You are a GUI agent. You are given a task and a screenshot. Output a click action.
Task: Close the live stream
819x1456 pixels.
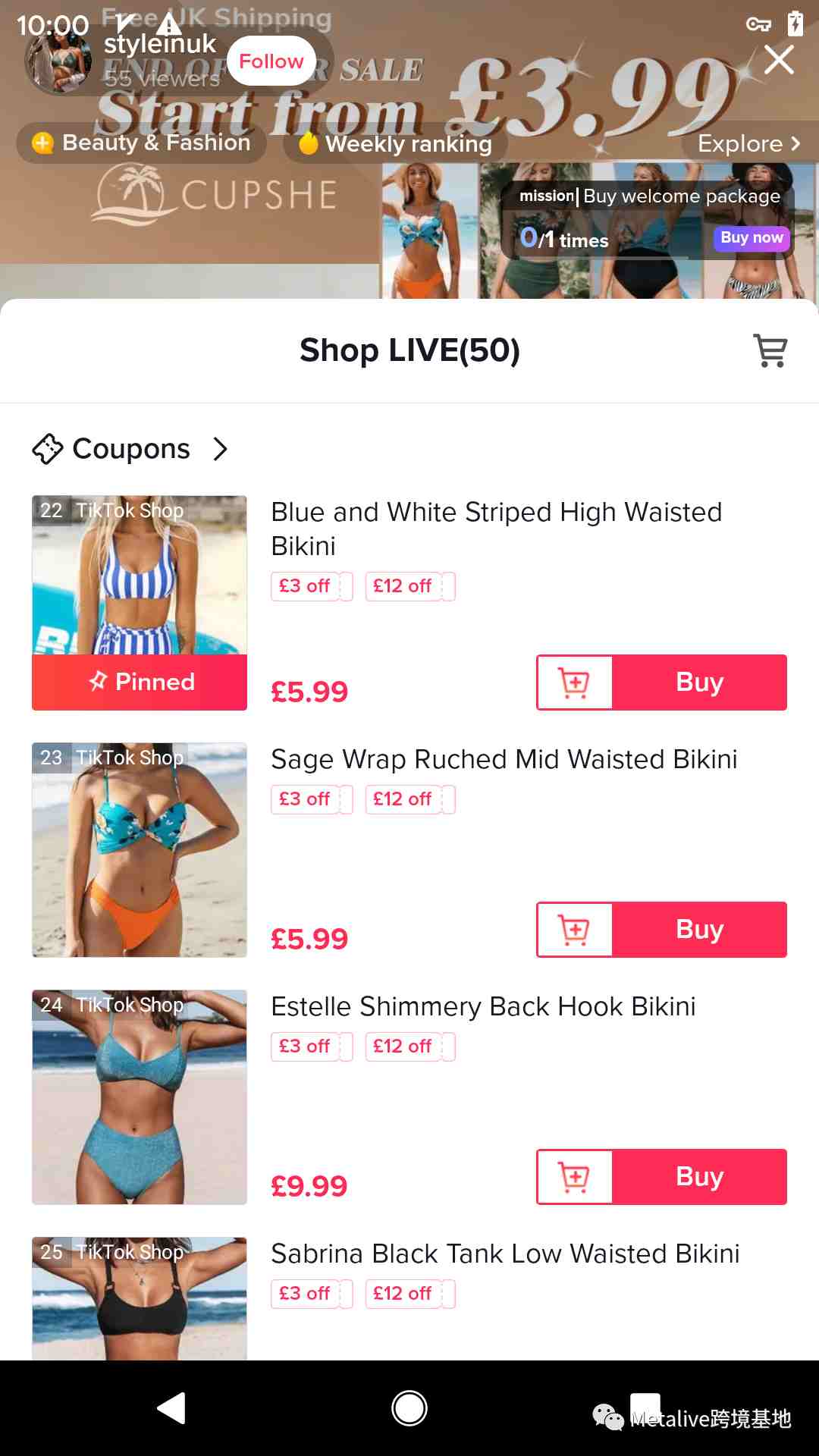pyautogui.click(x=779, y=60)
